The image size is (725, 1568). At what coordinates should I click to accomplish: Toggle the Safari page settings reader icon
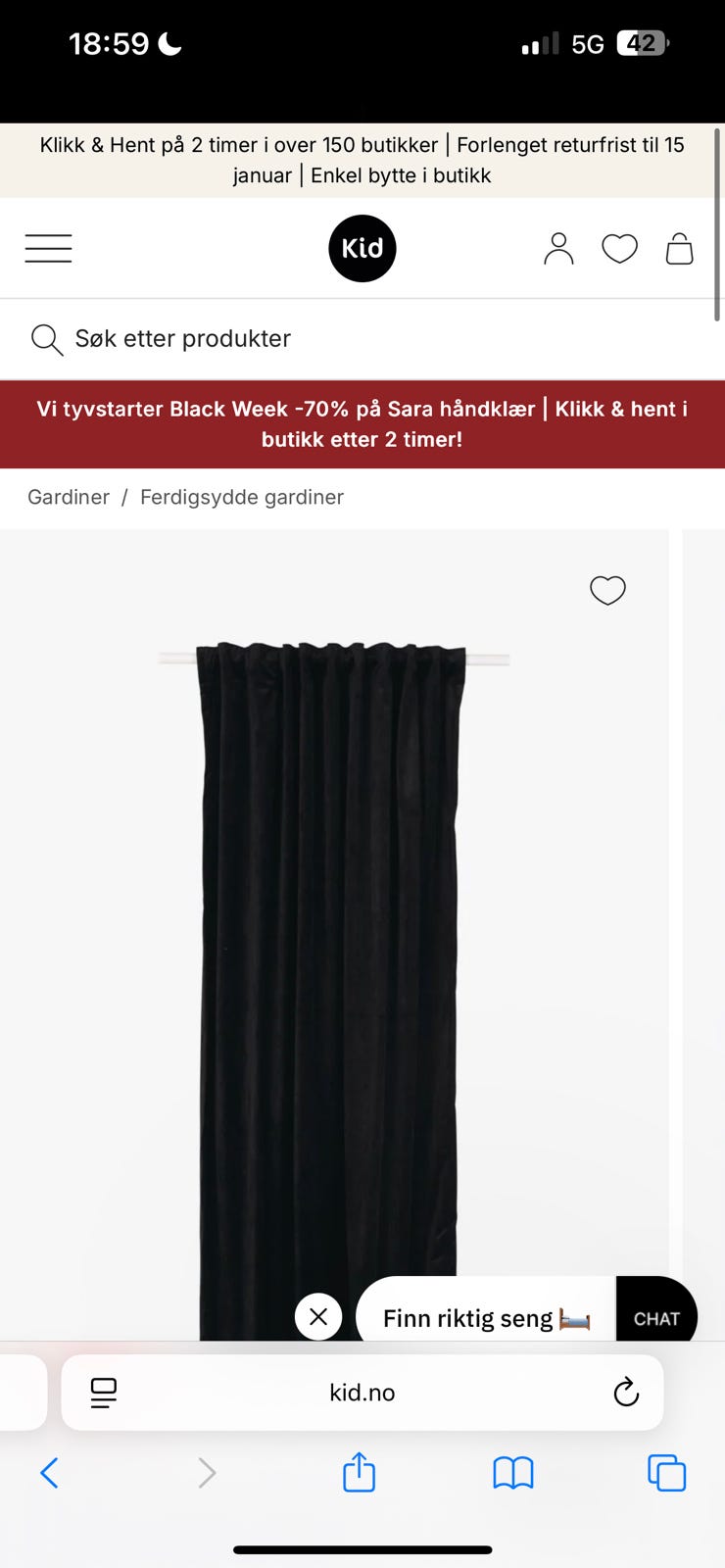point(103,1392)
